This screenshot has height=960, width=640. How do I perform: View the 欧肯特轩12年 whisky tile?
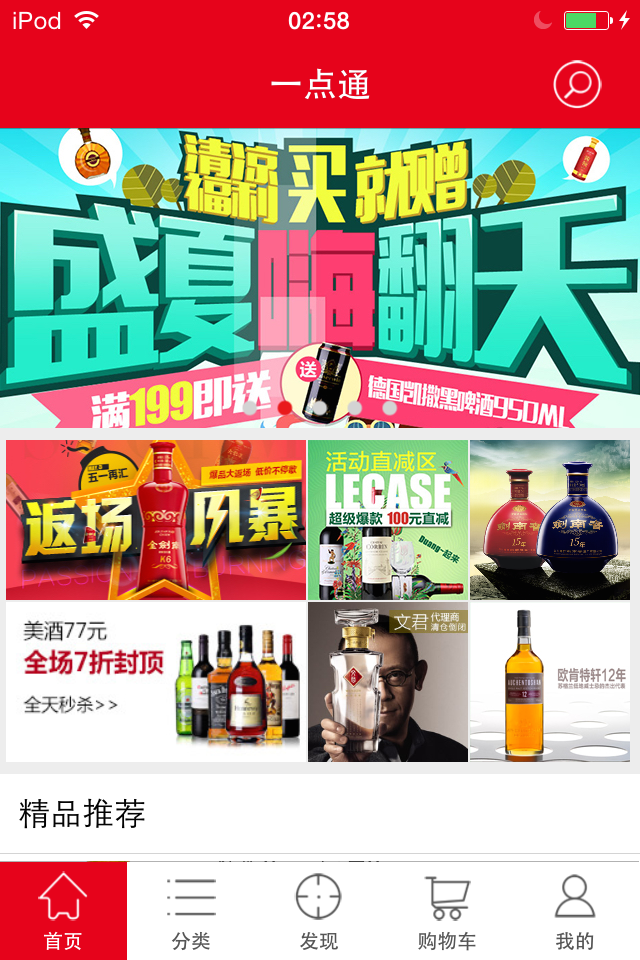coord(550,682)
